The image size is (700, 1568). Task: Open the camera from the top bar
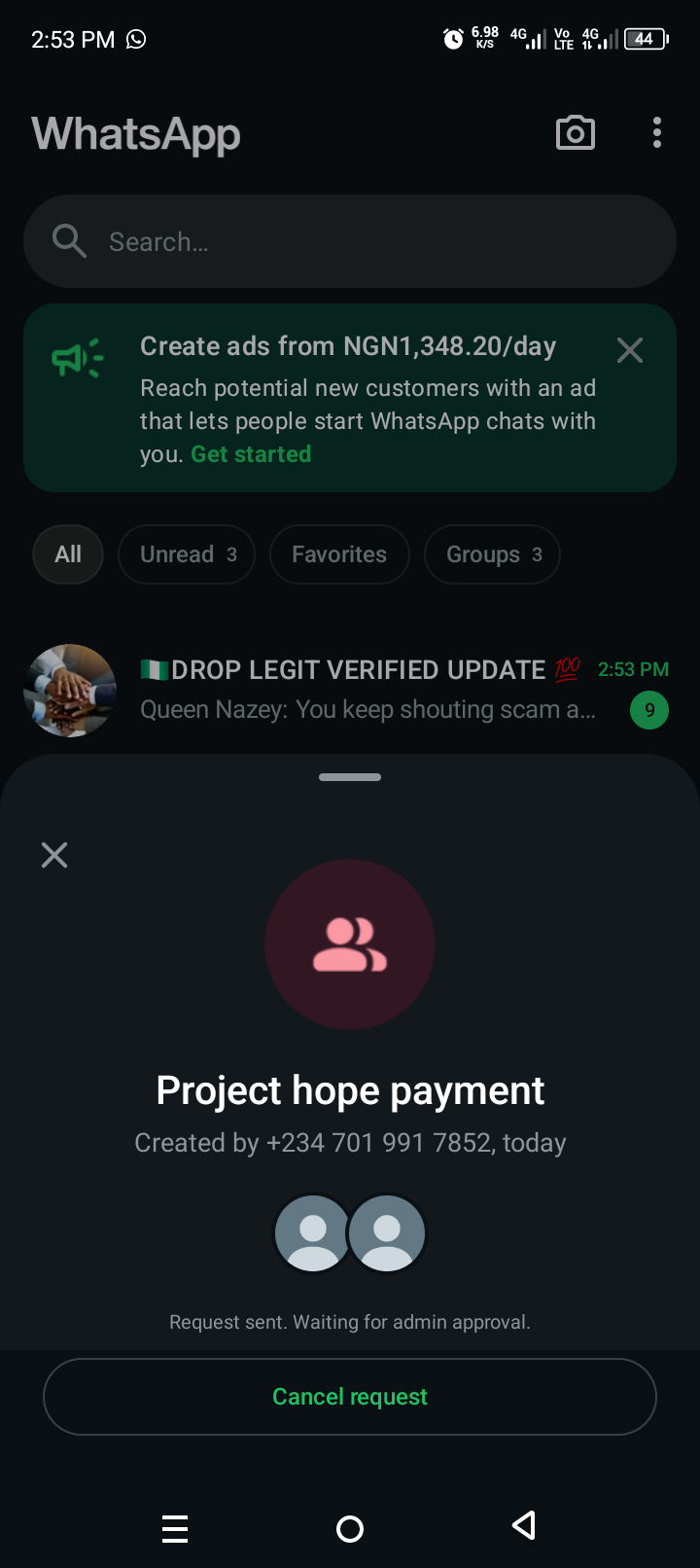click(x=575, y=133)
